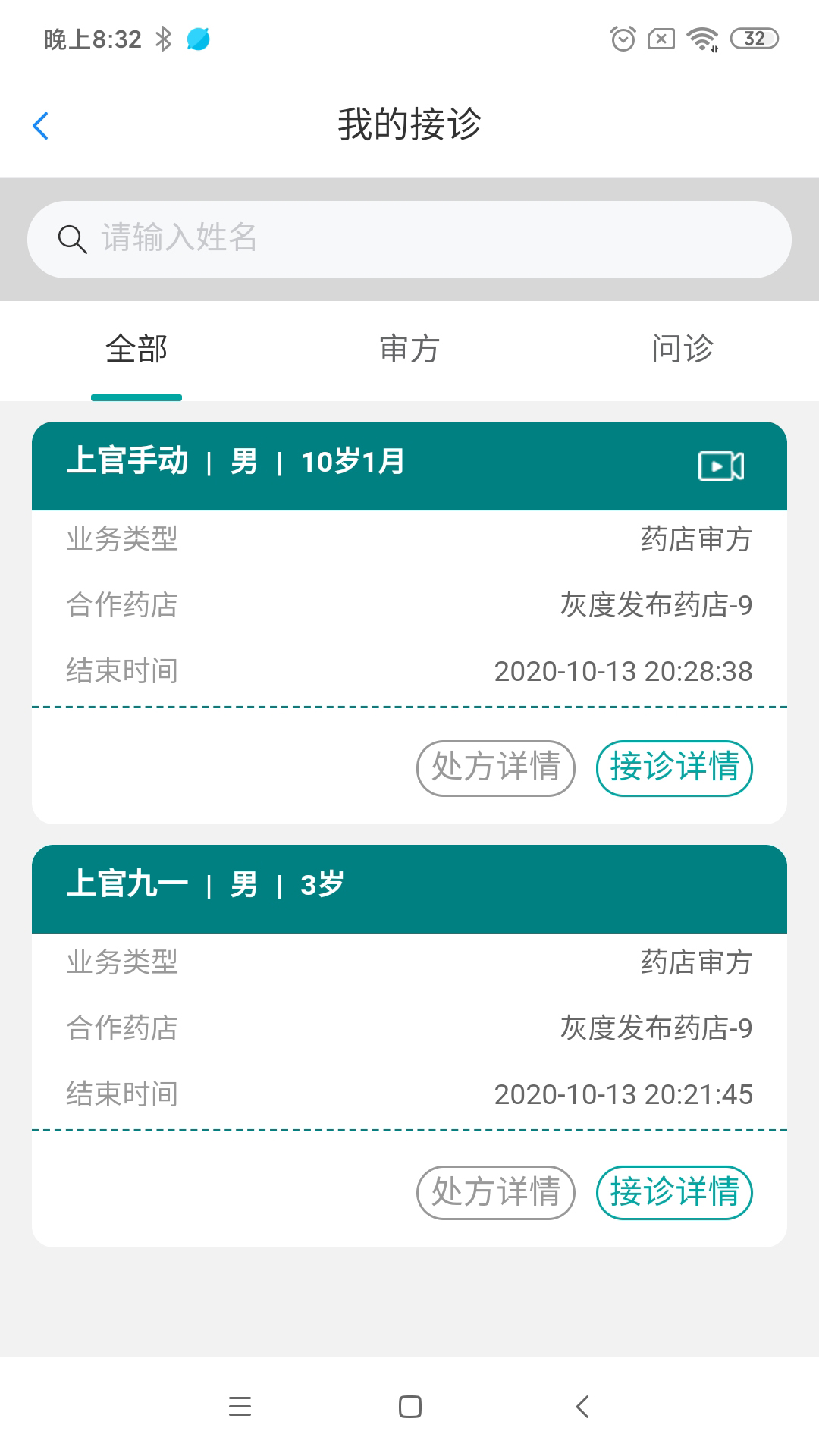
Task: Focus the 请输入姓名 search field
Action: pos(409,239)
